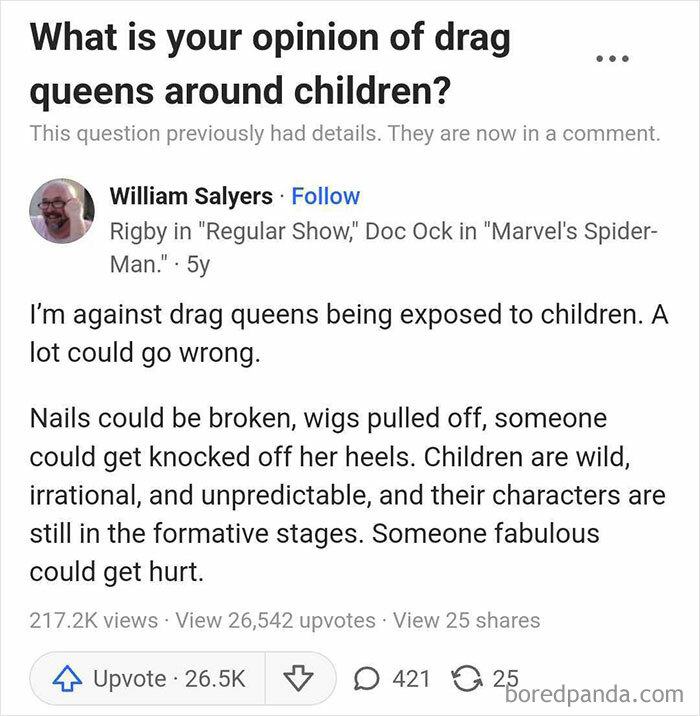View the 25 shares
This screenshot has height=716, width=700.
[x=467, y=620]
